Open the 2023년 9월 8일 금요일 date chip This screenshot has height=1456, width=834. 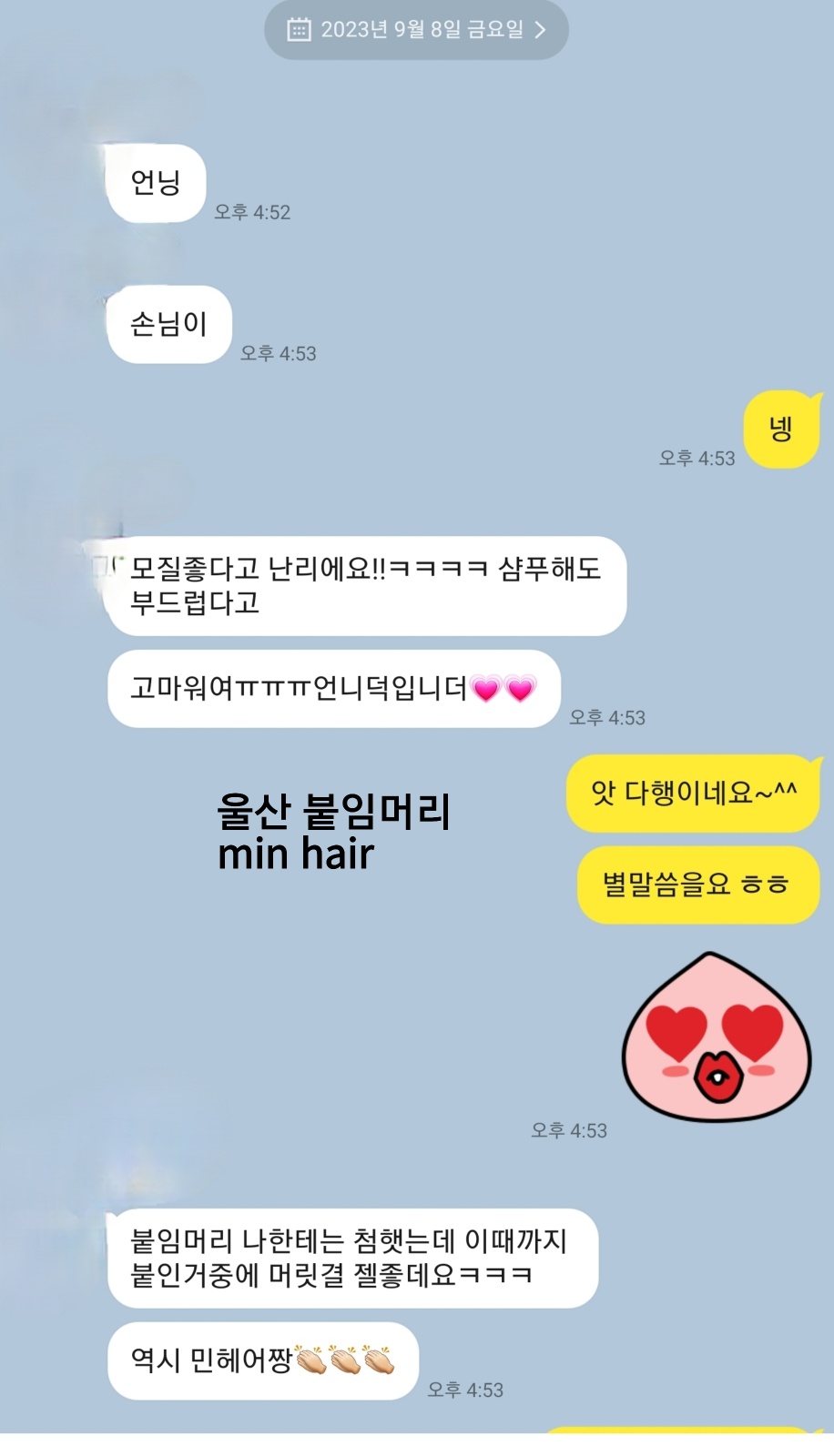[416, 30]
